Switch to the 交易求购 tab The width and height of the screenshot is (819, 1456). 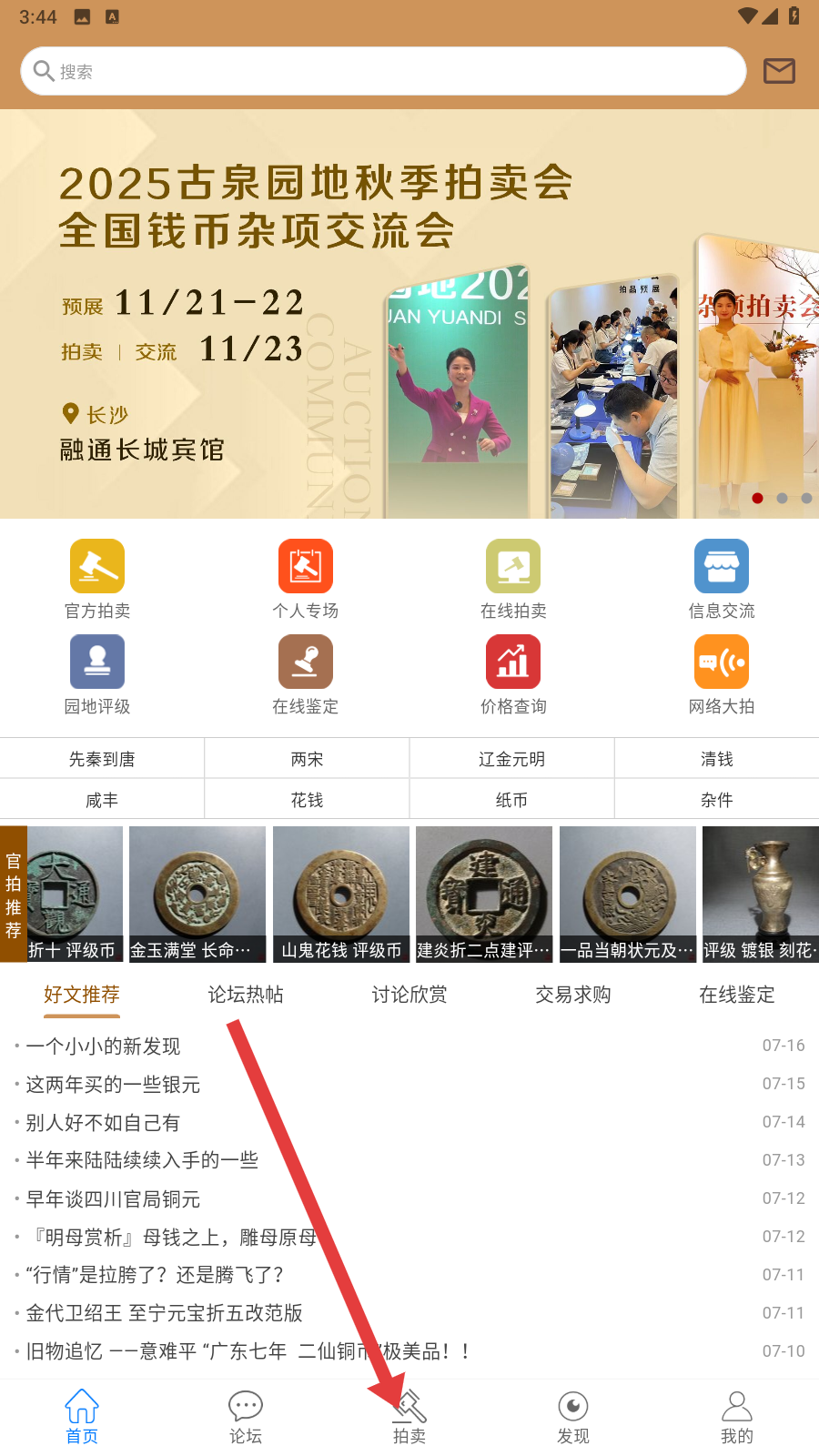(573, 995)
